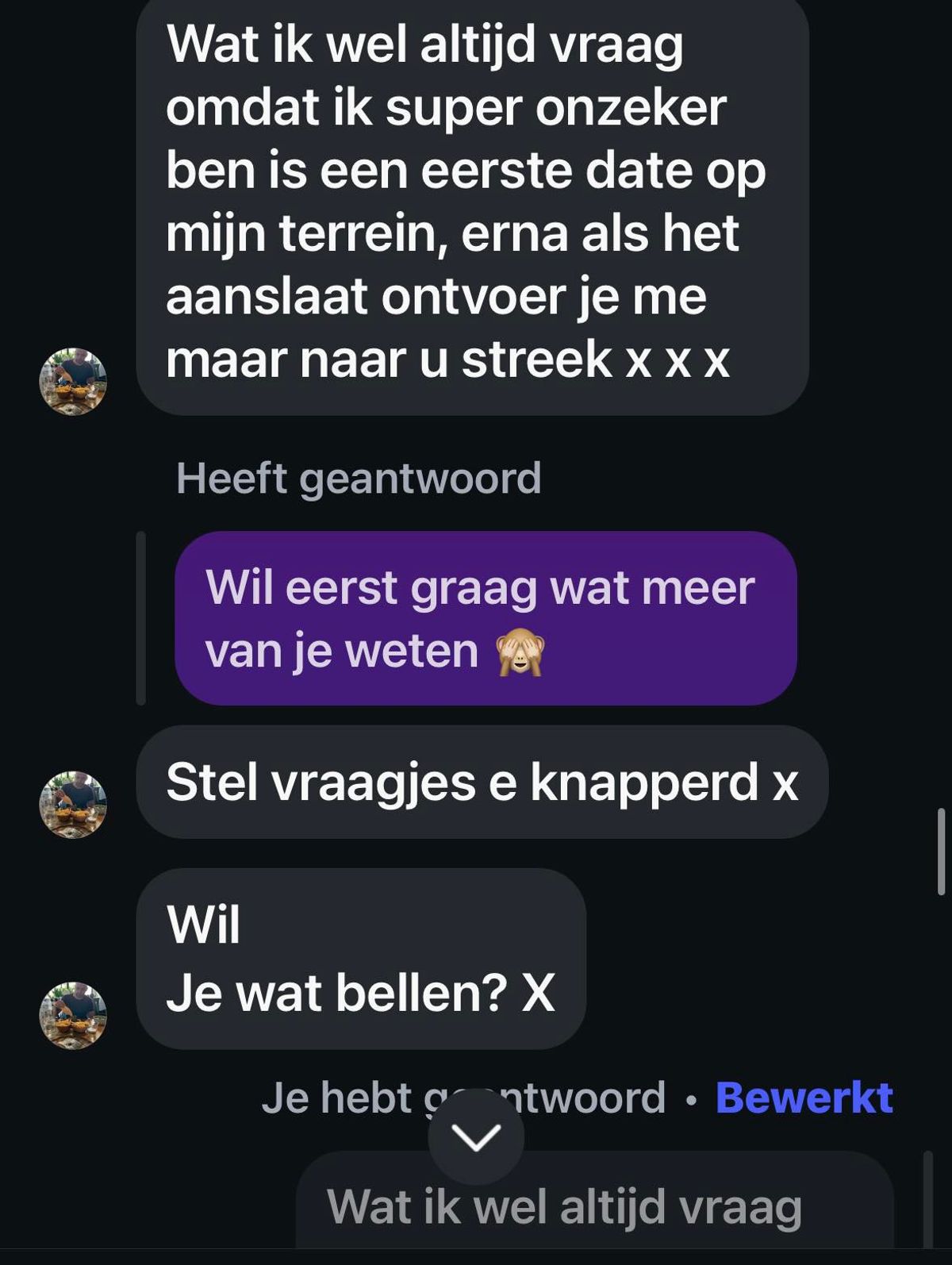View edit history via Bewerkt link
Viewport: 952px width, 1265px height.
804,1098
